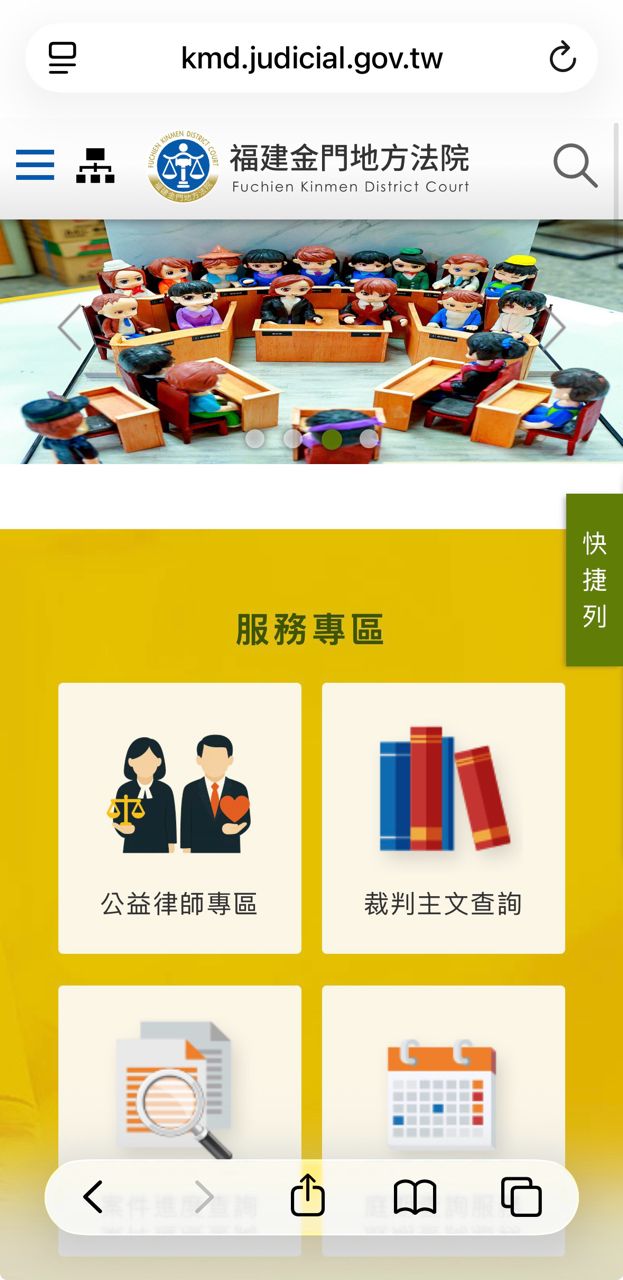The height and width of the screenshot is (1280, 623).
Task: Show previous carousel banner
Action: (x=69, y=328)
